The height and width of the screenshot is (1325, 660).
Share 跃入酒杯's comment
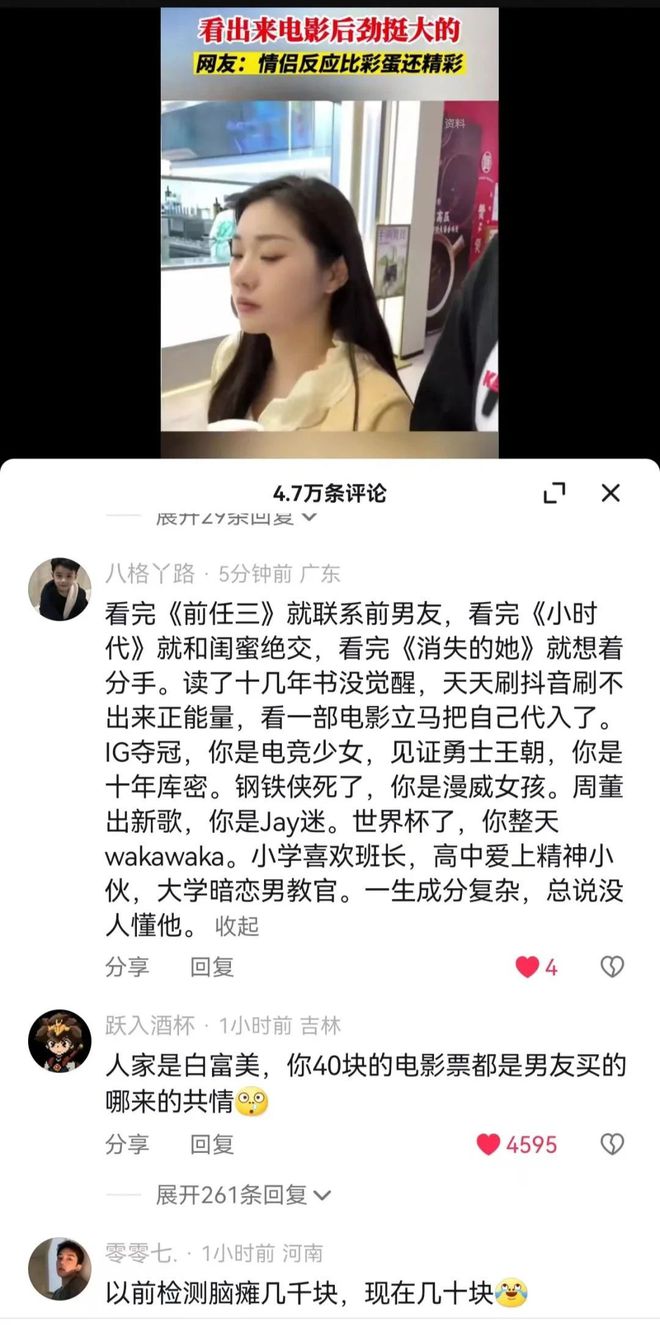click(127, 1144)
